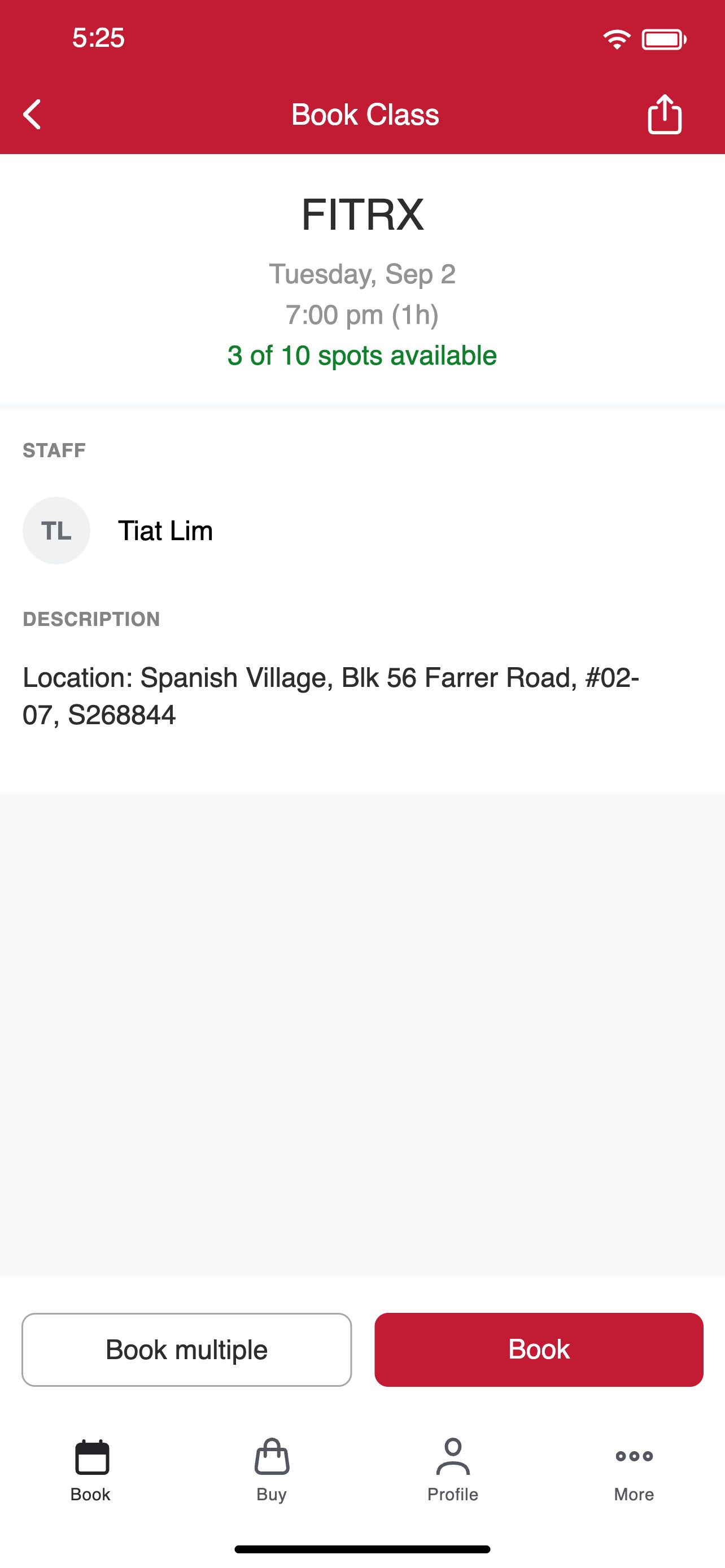This screenshot has height=1568, width=725.
Task: Switch to the Buy tab
Action: point(272,1470)
